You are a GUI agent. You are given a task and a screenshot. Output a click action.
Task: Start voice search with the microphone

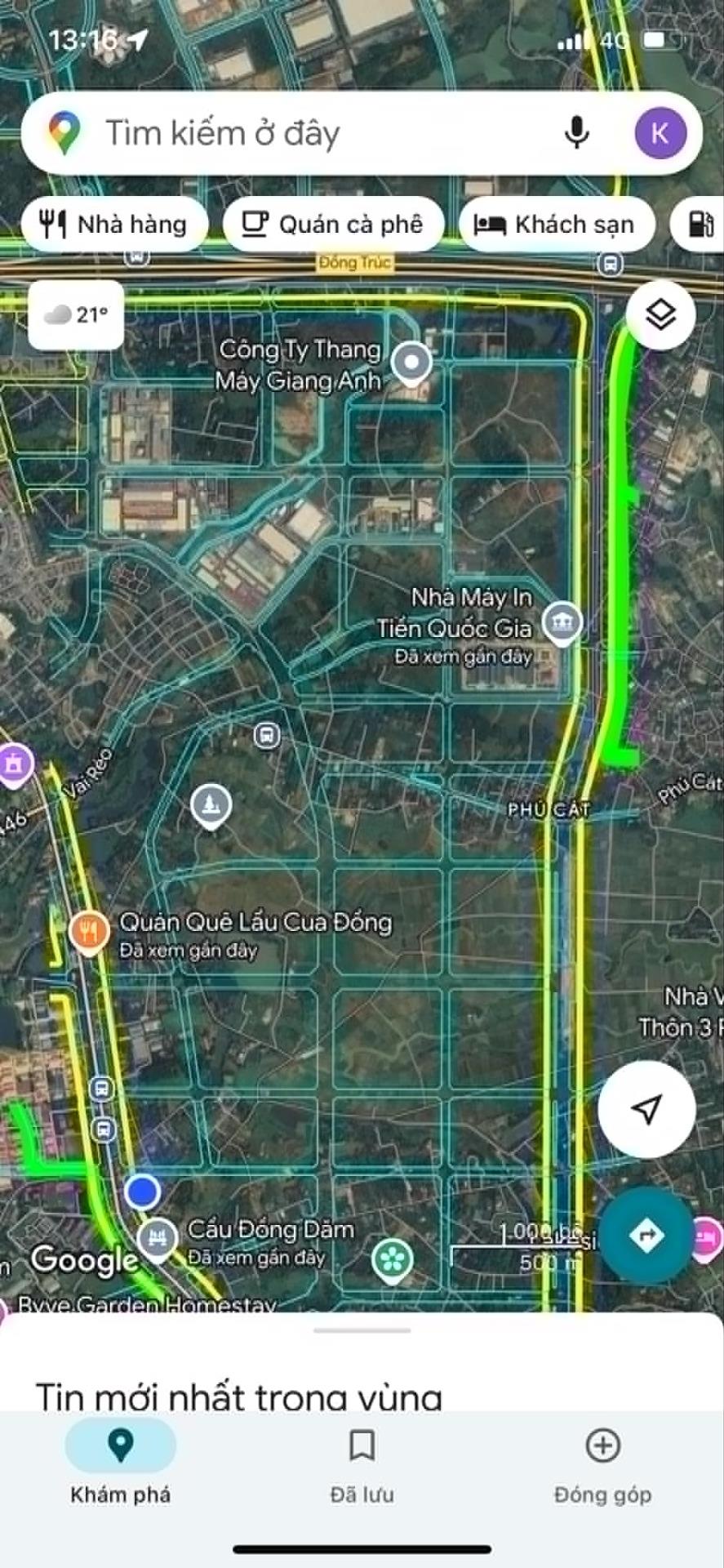[x=576, y=133]
